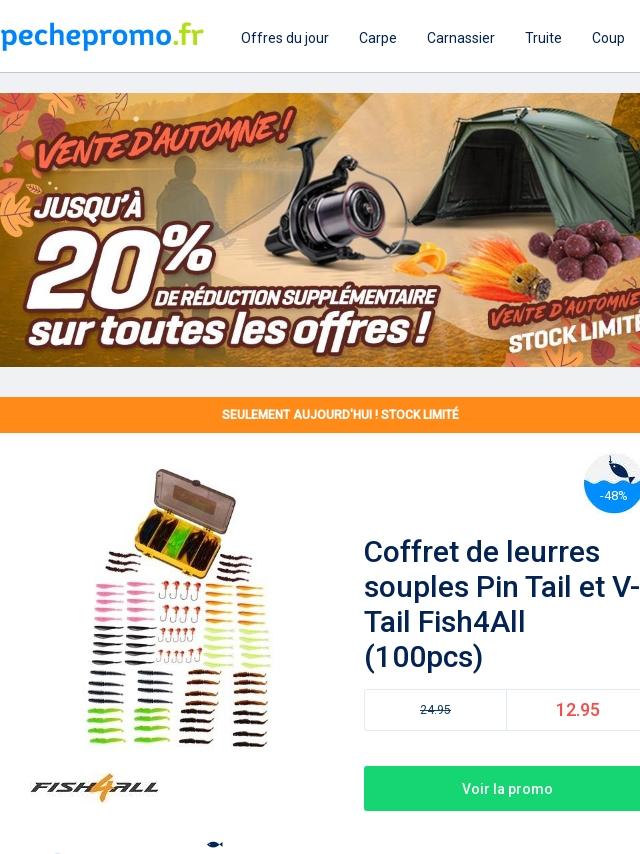The height and width of the screenshot is (854, 640).
Task: Browse the Truite category
Action: [543, 38]
